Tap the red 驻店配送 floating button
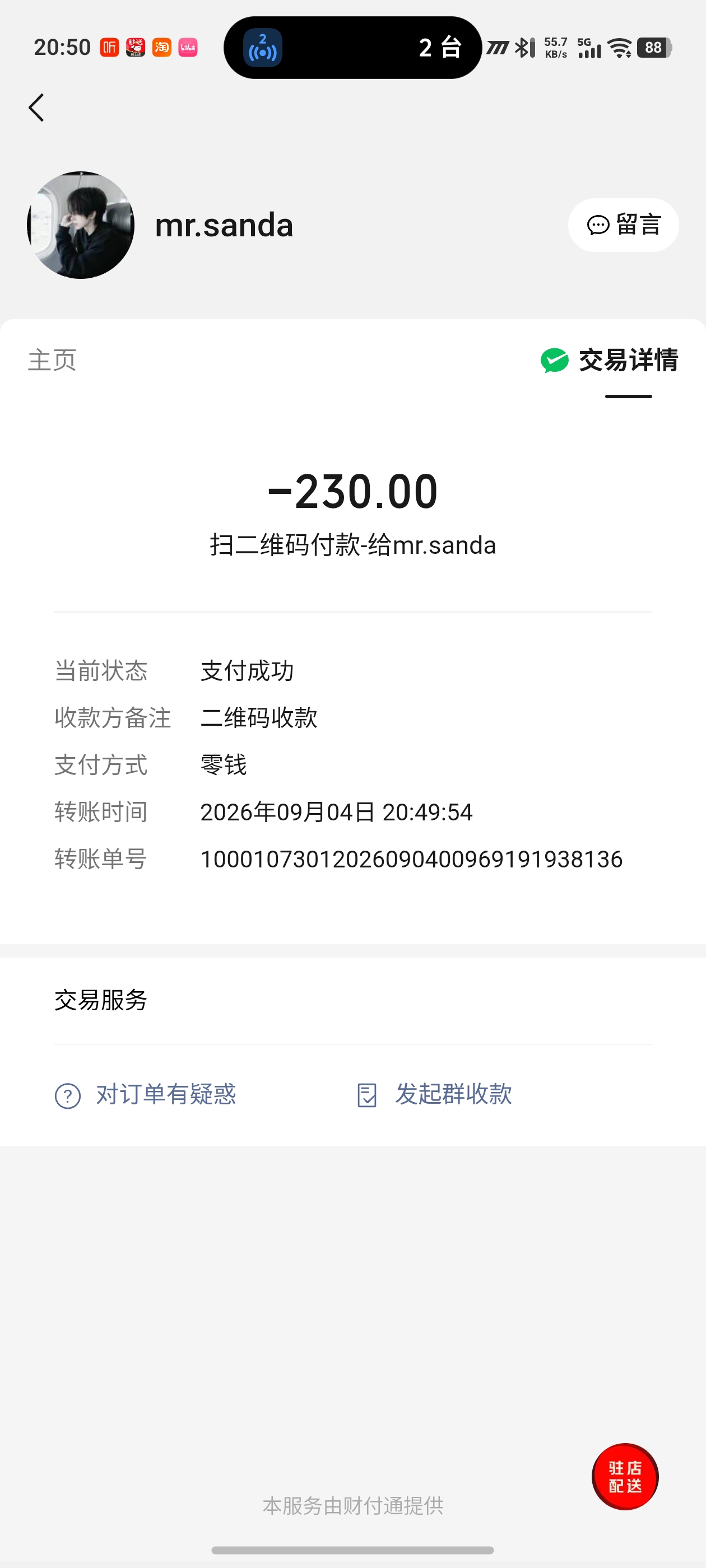Screen dimensions: 706x1568 pos(625,1477)
